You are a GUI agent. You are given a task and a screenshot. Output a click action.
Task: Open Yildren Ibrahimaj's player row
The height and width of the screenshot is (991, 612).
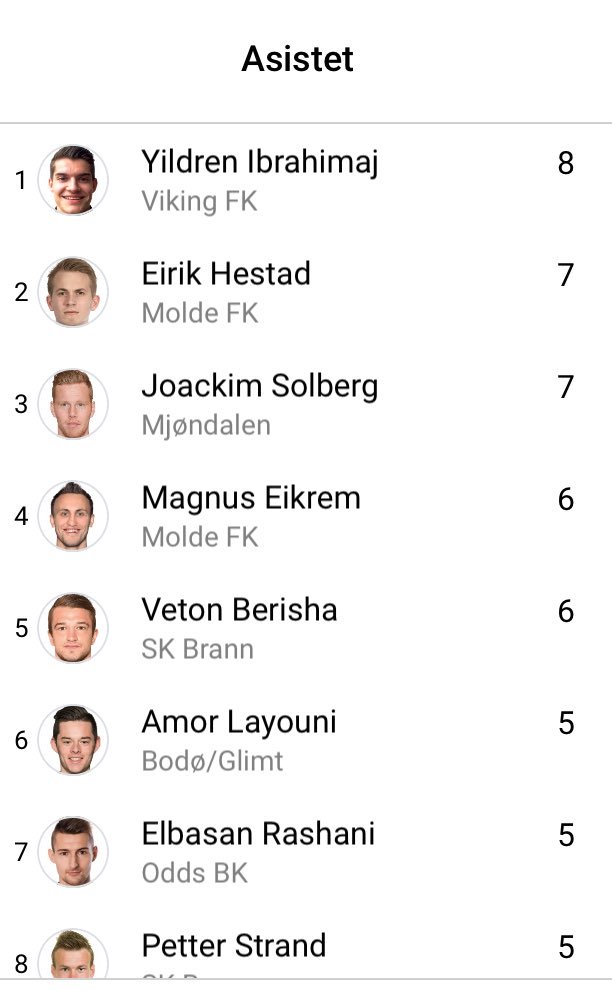[306, 180]
